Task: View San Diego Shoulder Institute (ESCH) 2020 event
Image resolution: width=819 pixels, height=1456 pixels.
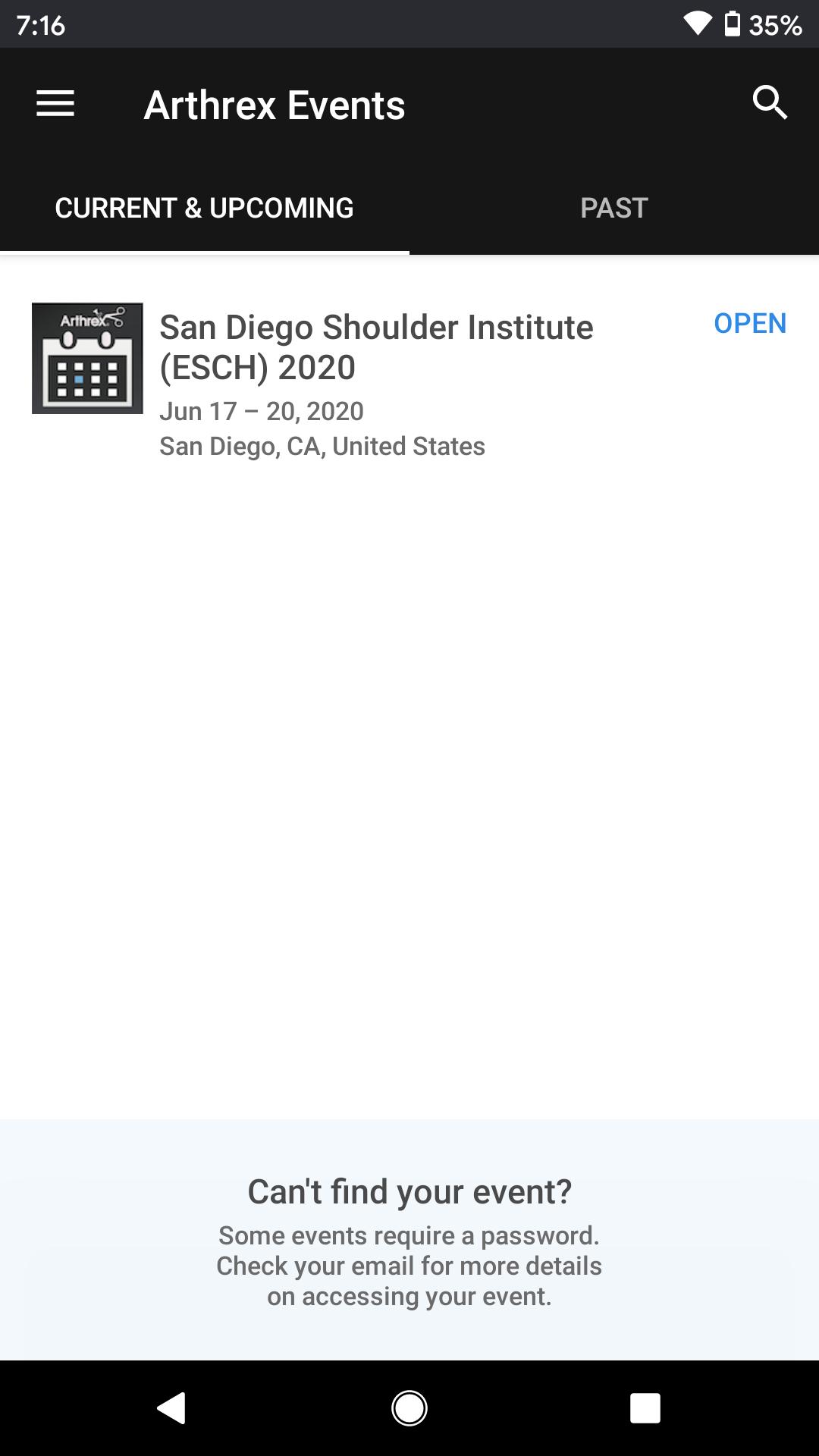Action: (x=376, y=347)
